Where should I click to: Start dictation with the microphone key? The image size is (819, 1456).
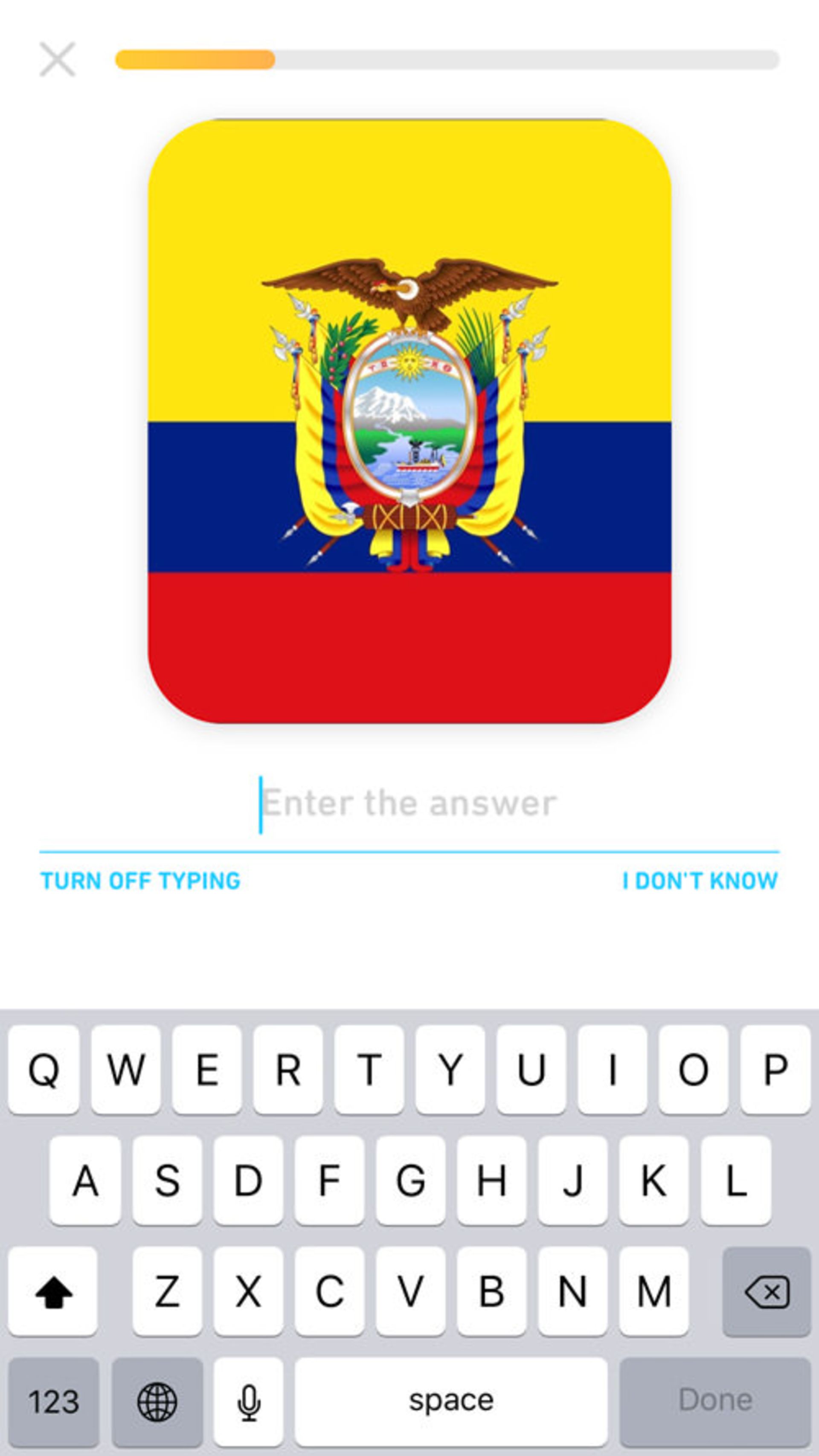tap(248, 1401)
